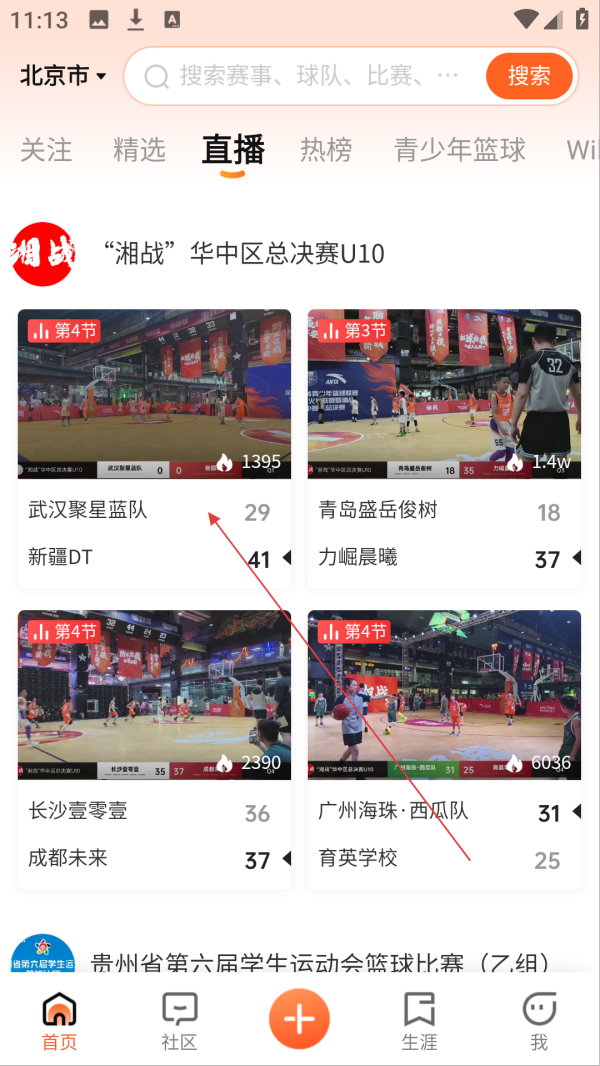Open the 生涯 bottom tab
Image resolution: width=600 pixels, height=1066 pixels.
pos(419,1022)
